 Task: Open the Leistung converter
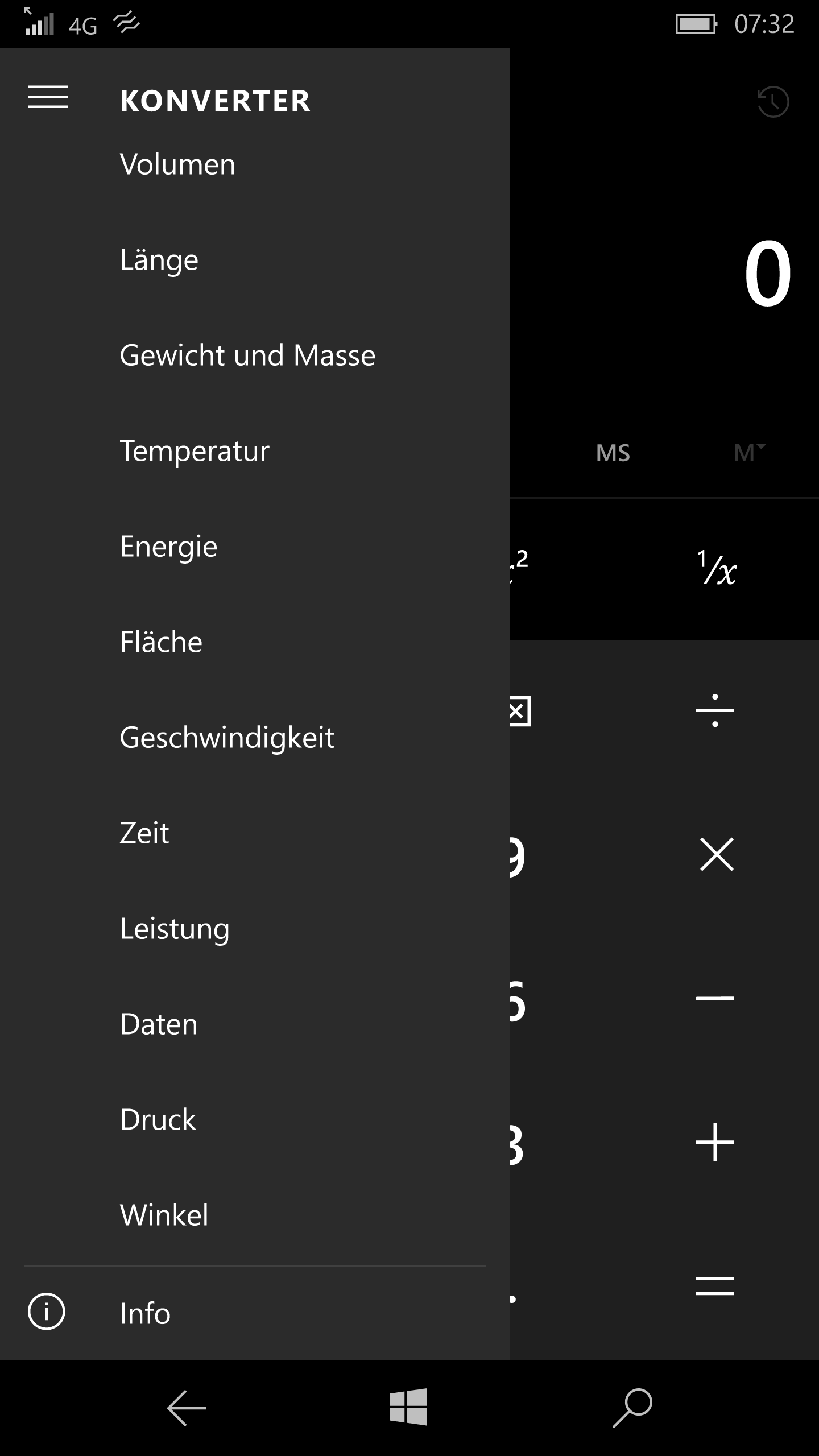(175, 929)
